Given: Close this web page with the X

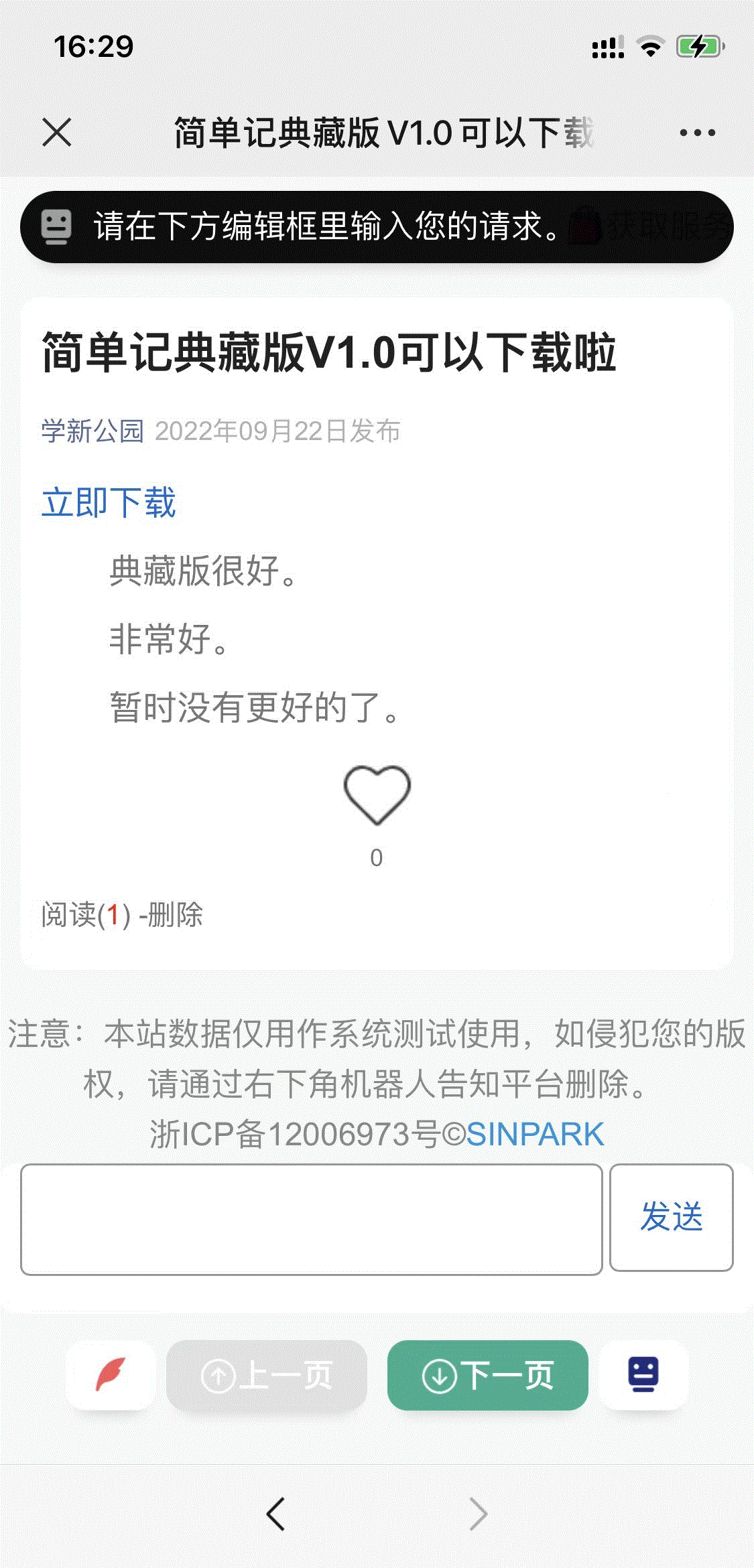Looking at the screenshot, I should (x=57, y=132).
